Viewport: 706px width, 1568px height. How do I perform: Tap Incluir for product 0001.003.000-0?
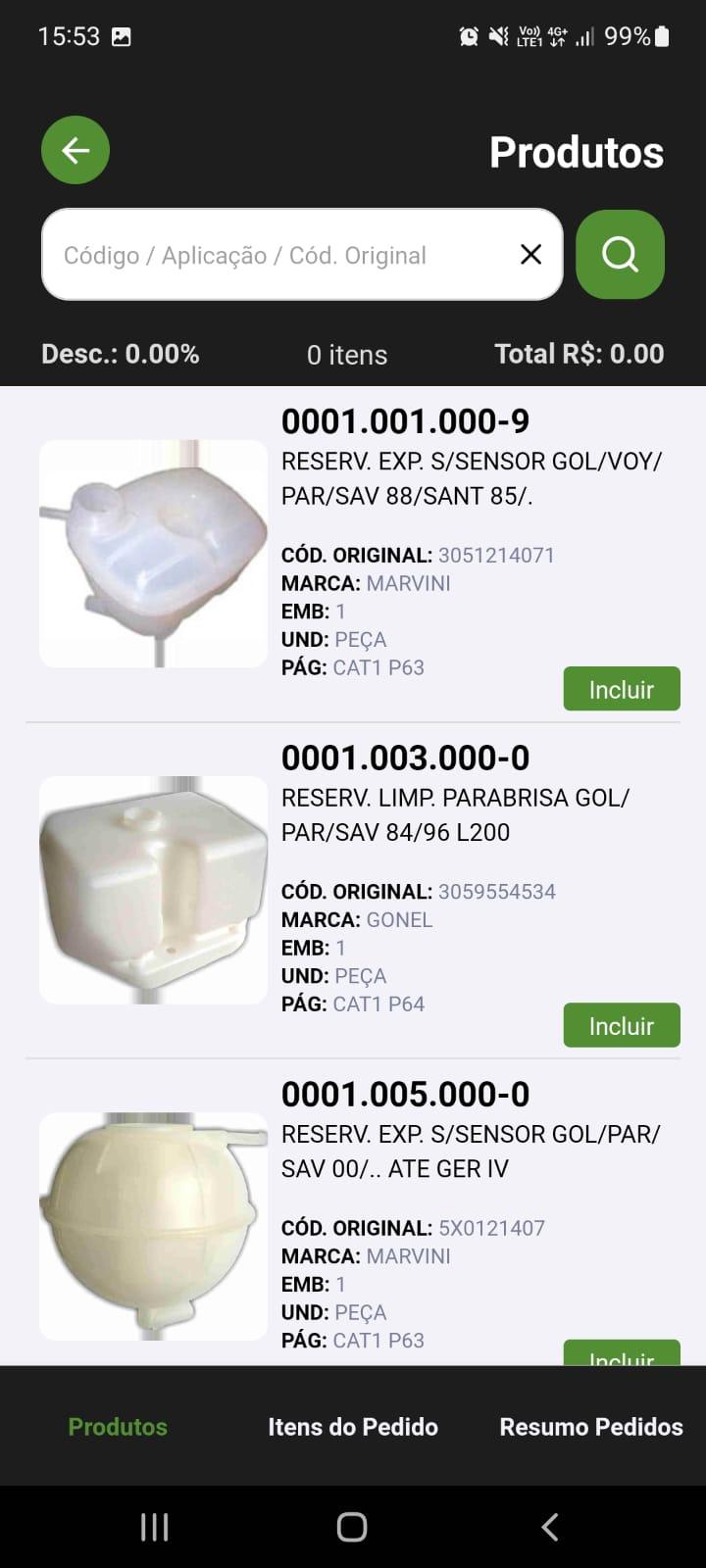point(622,1025)
